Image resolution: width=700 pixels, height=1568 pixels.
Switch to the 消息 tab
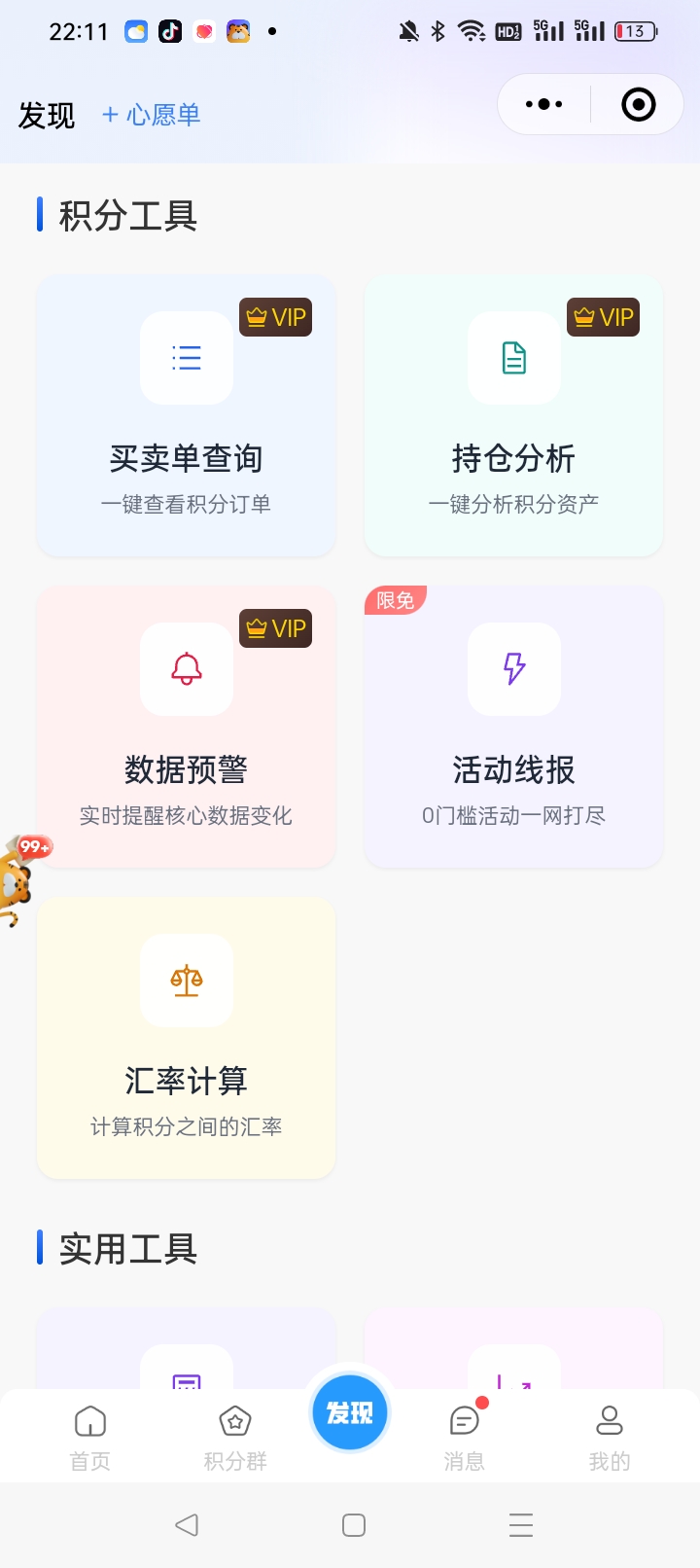pos(465,1437)
